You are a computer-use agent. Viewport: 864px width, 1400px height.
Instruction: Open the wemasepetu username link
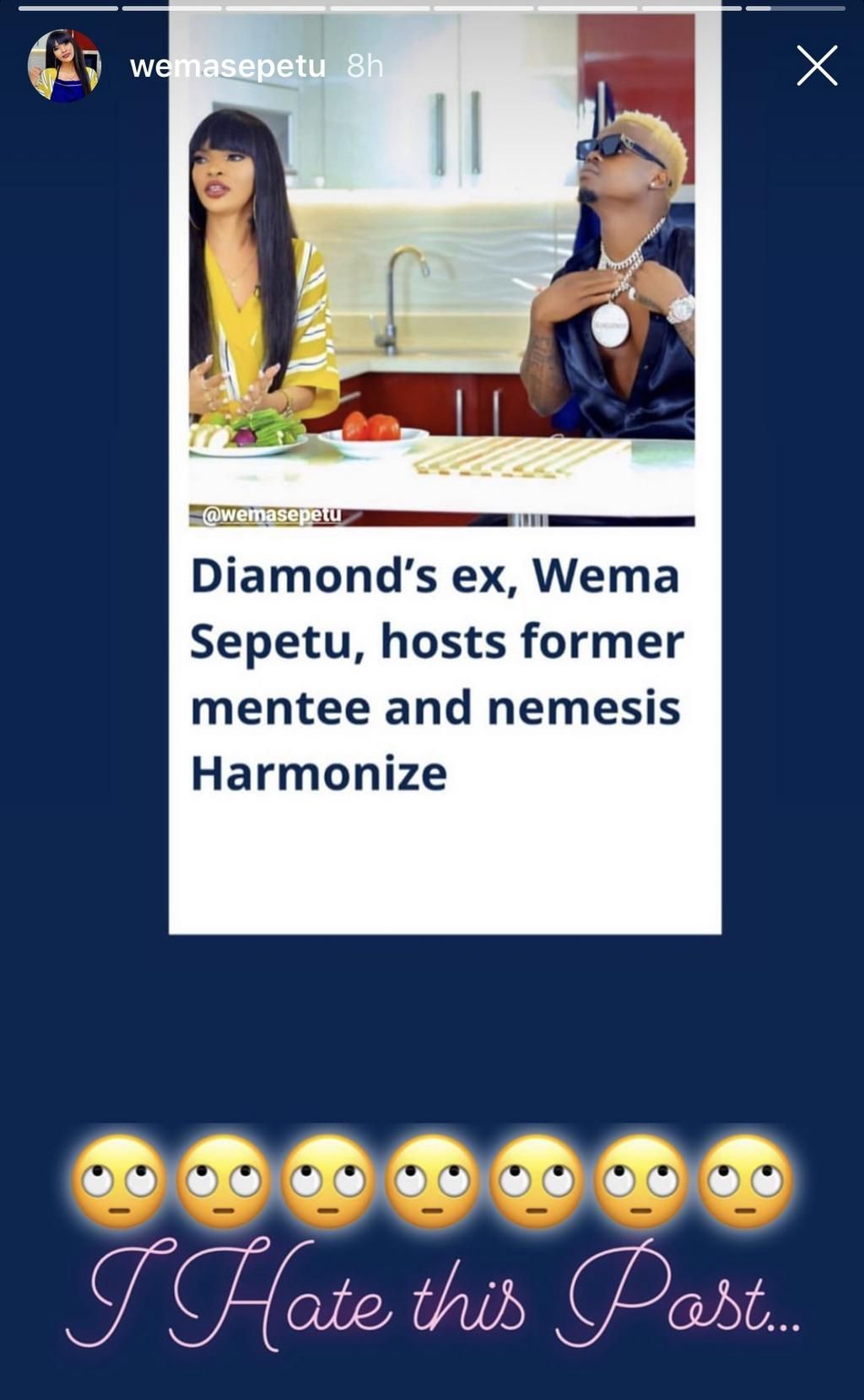(x=228, y=66)
